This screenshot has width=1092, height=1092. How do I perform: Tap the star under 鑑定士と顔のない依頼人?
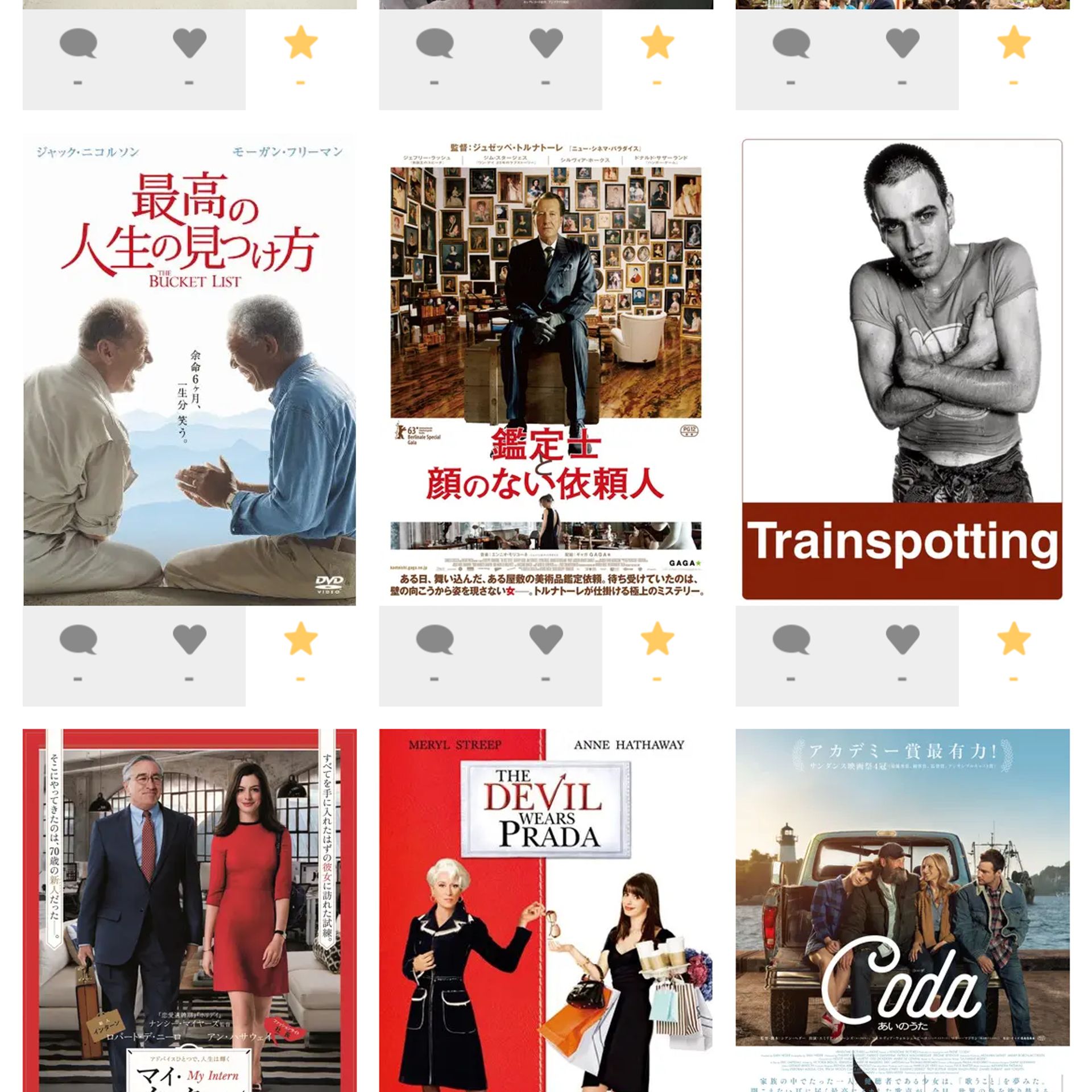(x=657, y=639)
